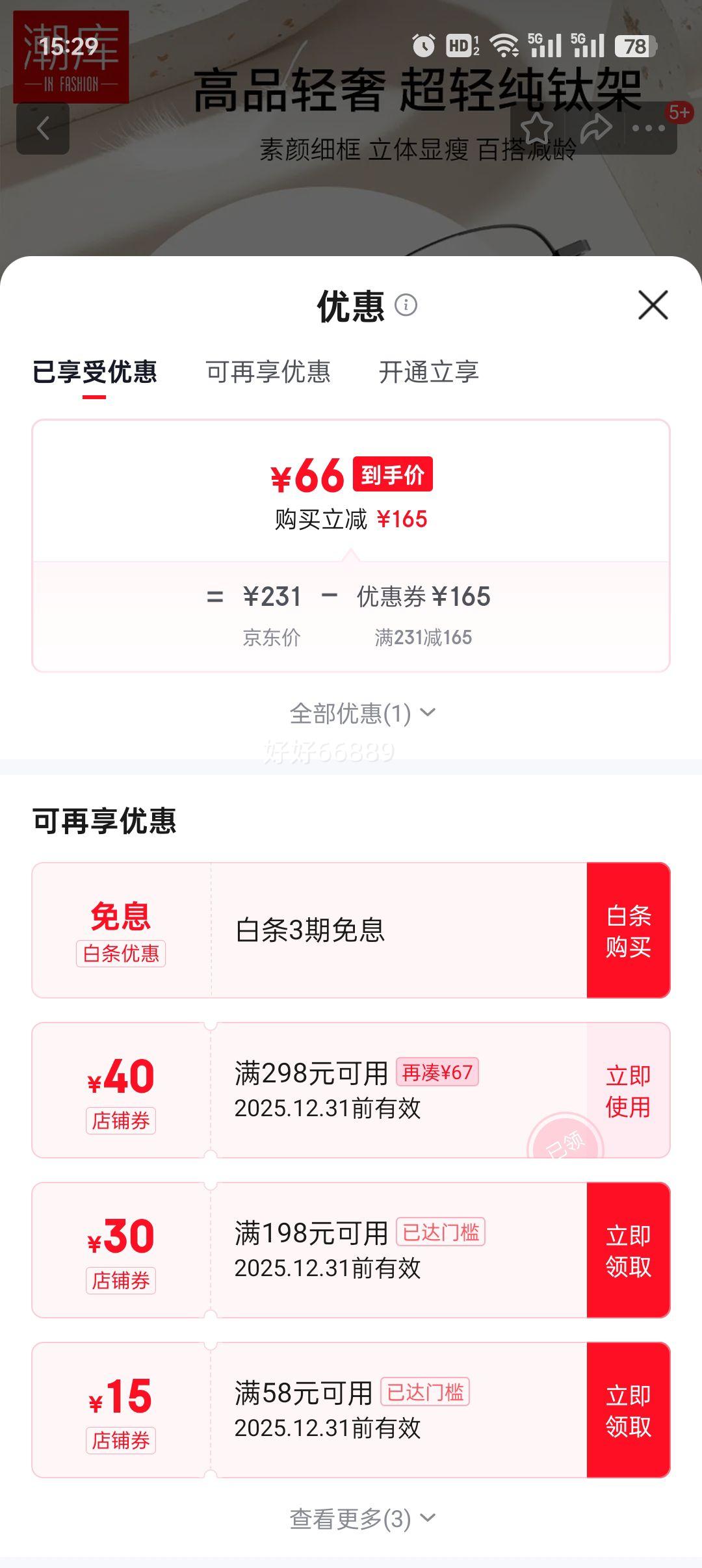Select the 已享受优惠 tab
Image resolution: width=702 pixels, height=1568 pixels.
click(x=93, y=372)
